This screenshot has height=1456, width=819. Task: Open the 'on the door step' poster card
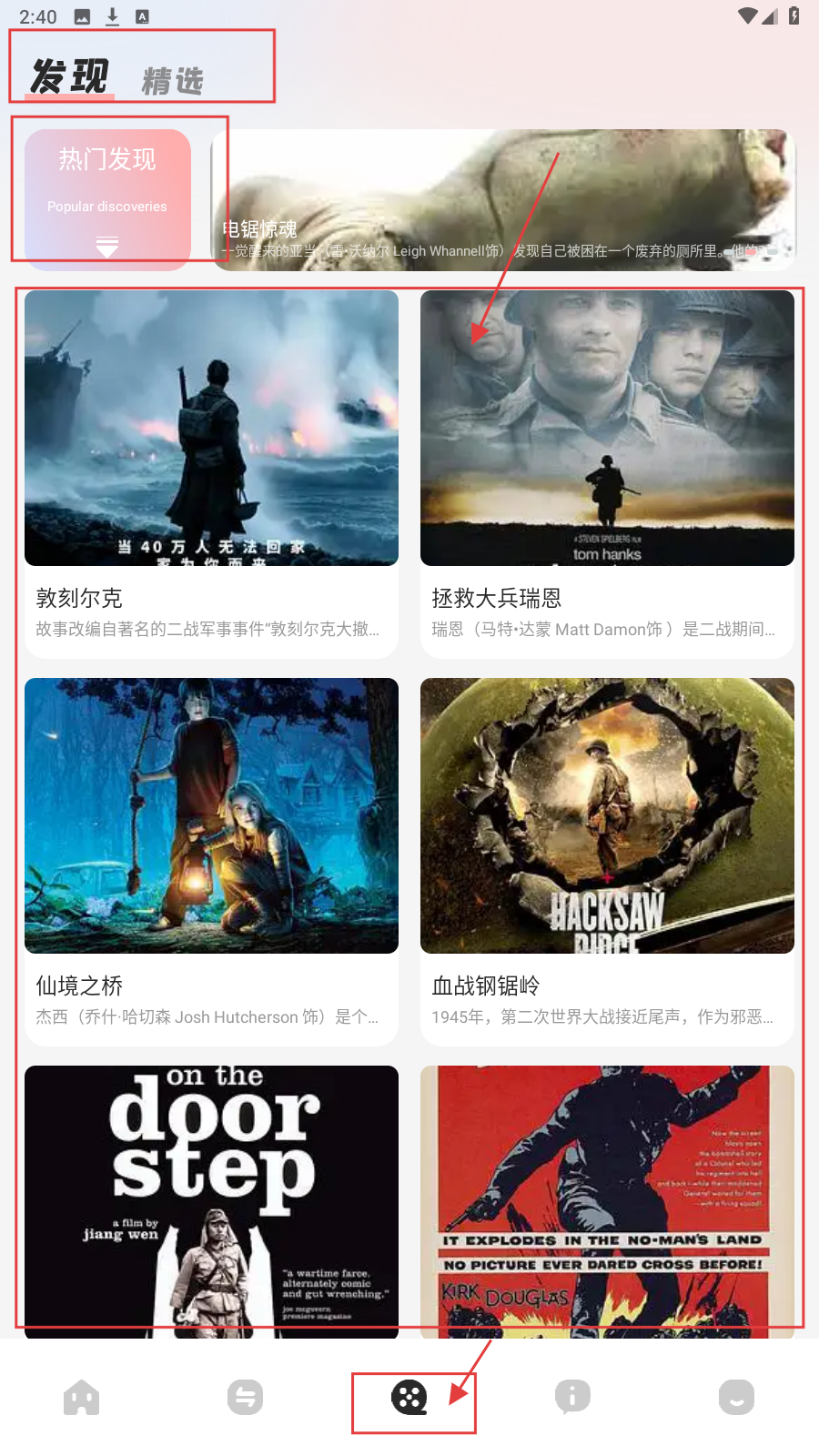pyautogui.click(x=211, y=1201)
